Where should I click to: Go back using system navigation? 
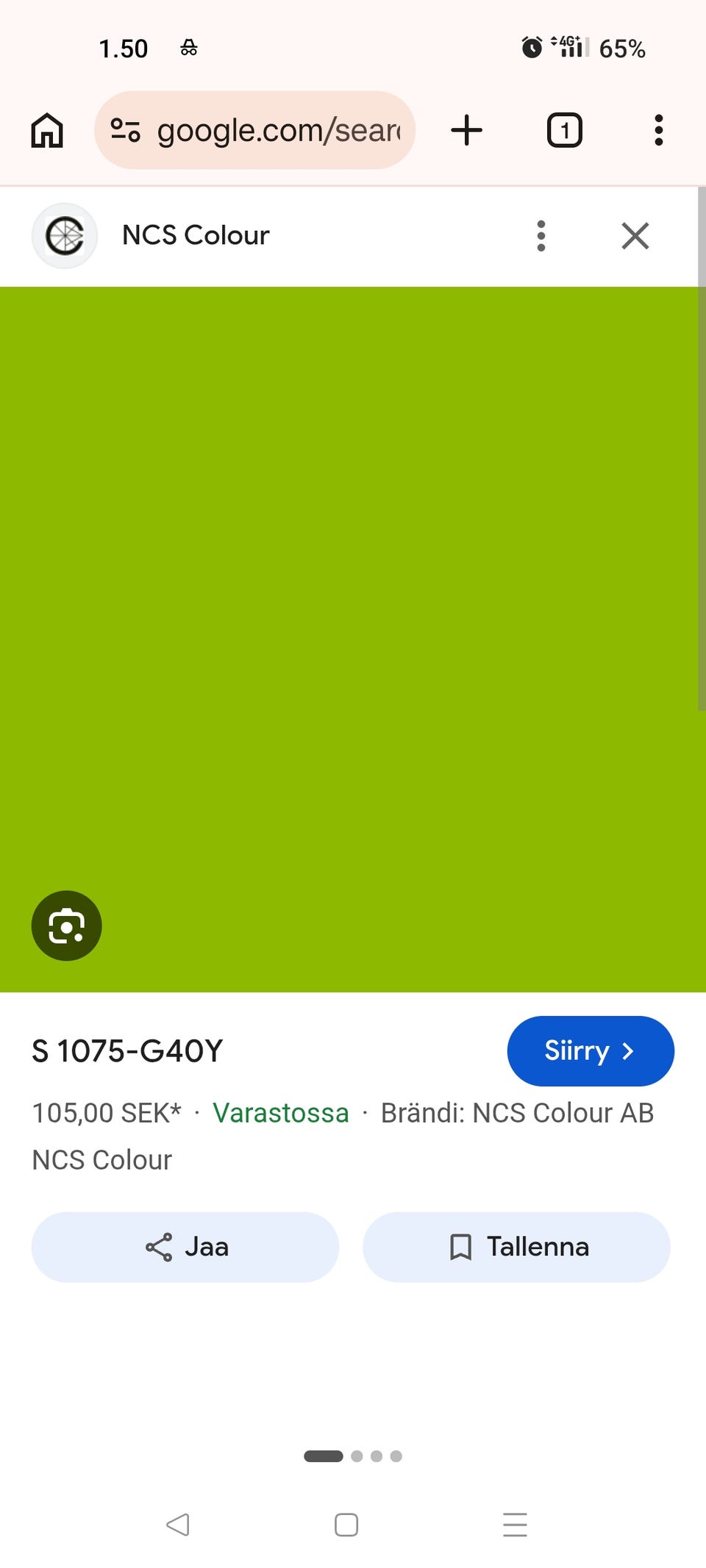[x=178, y=1525]
